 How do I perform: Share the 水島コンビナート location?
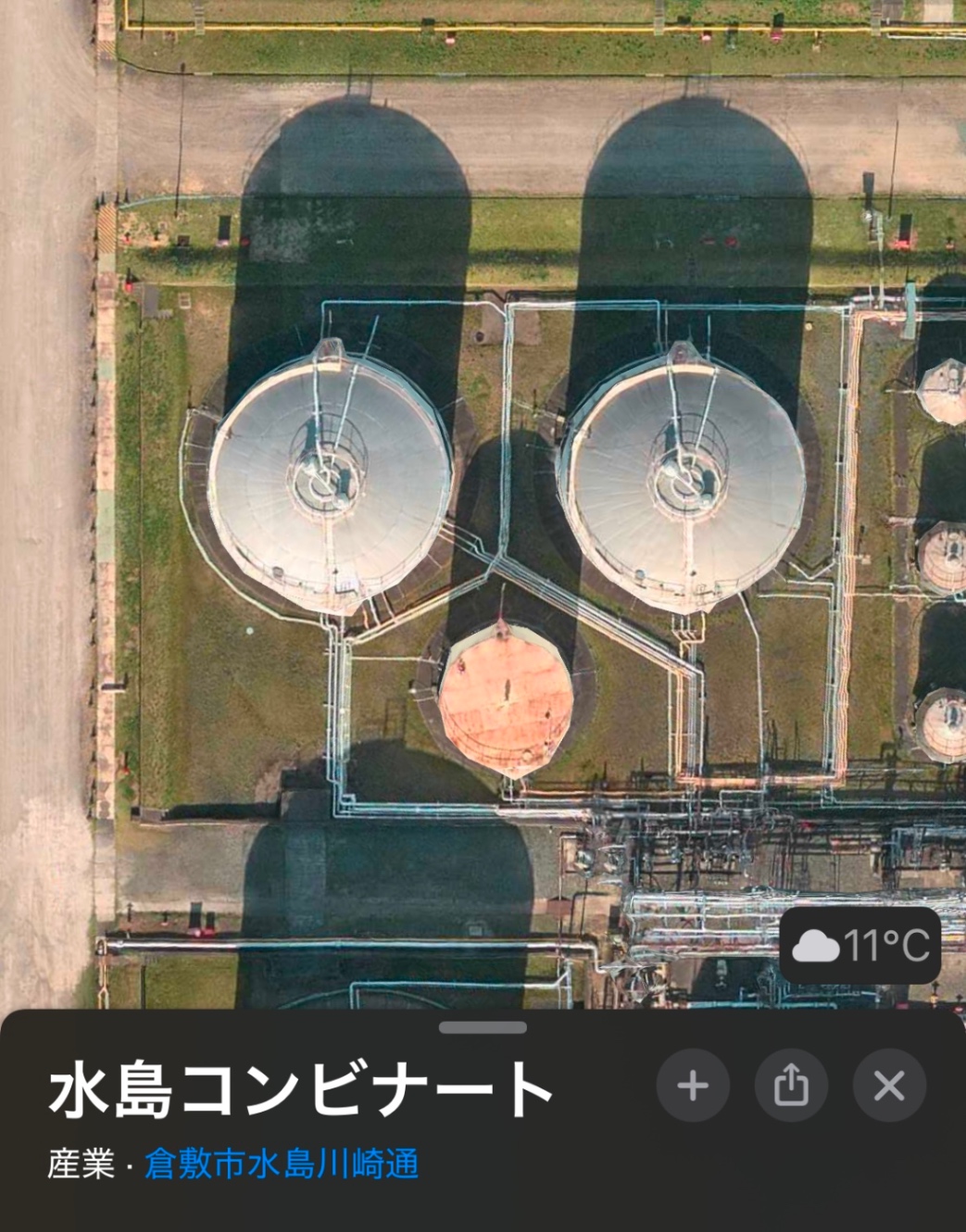pos(791,1086)
